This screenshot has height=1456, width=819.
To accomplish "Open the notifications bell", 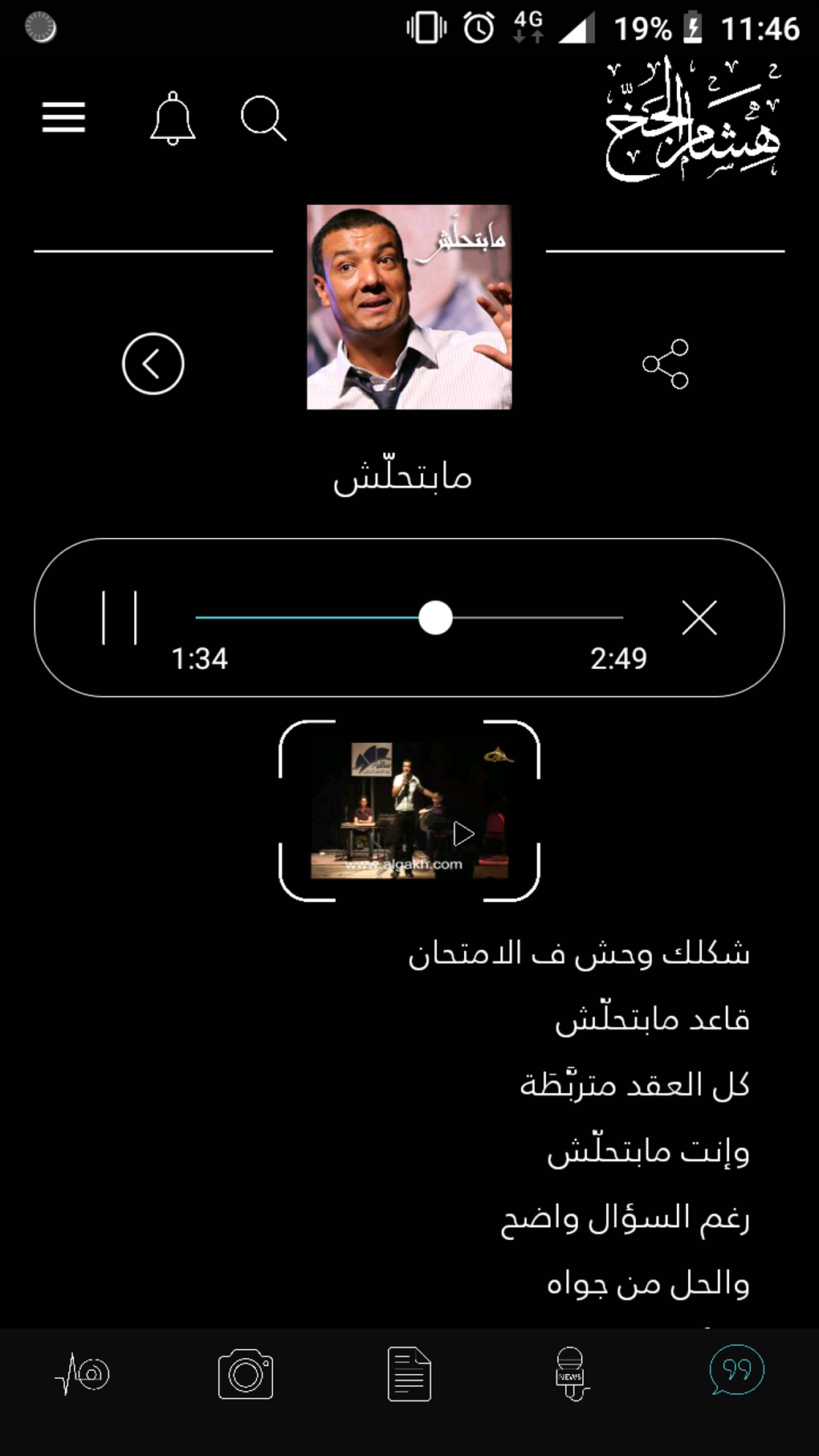I will click(173, 119).
